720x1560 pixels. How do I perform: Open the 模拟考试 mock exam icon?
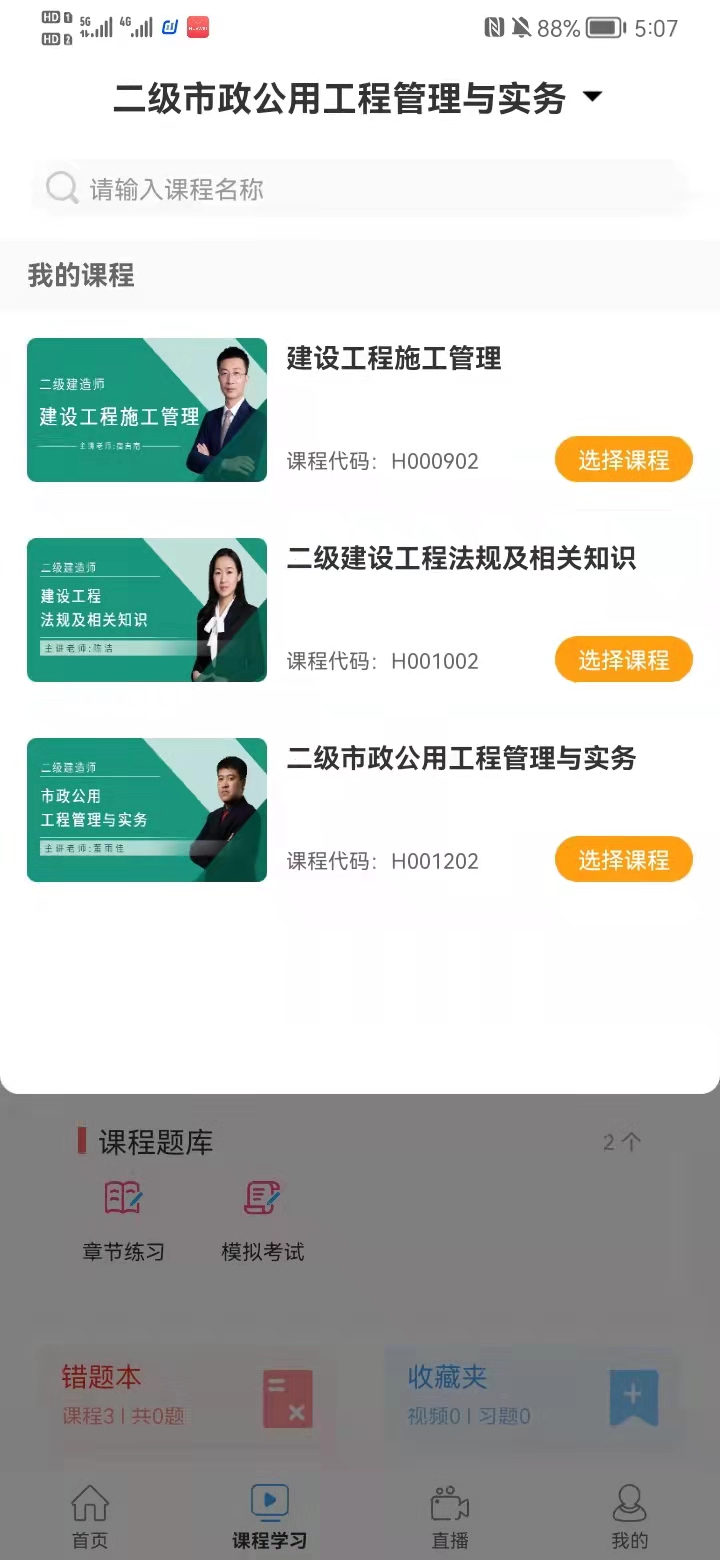coord(260,1199)
